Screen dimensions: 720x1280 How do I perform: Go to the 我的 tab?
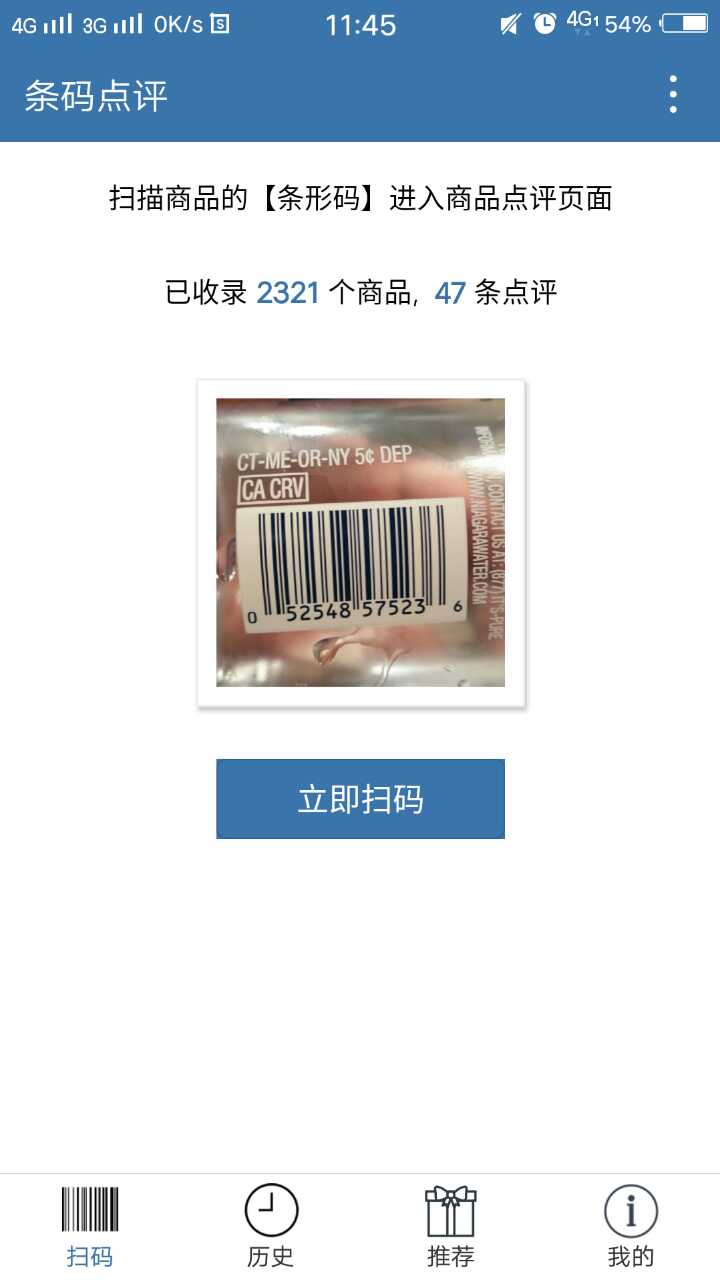pos(630,1227)
